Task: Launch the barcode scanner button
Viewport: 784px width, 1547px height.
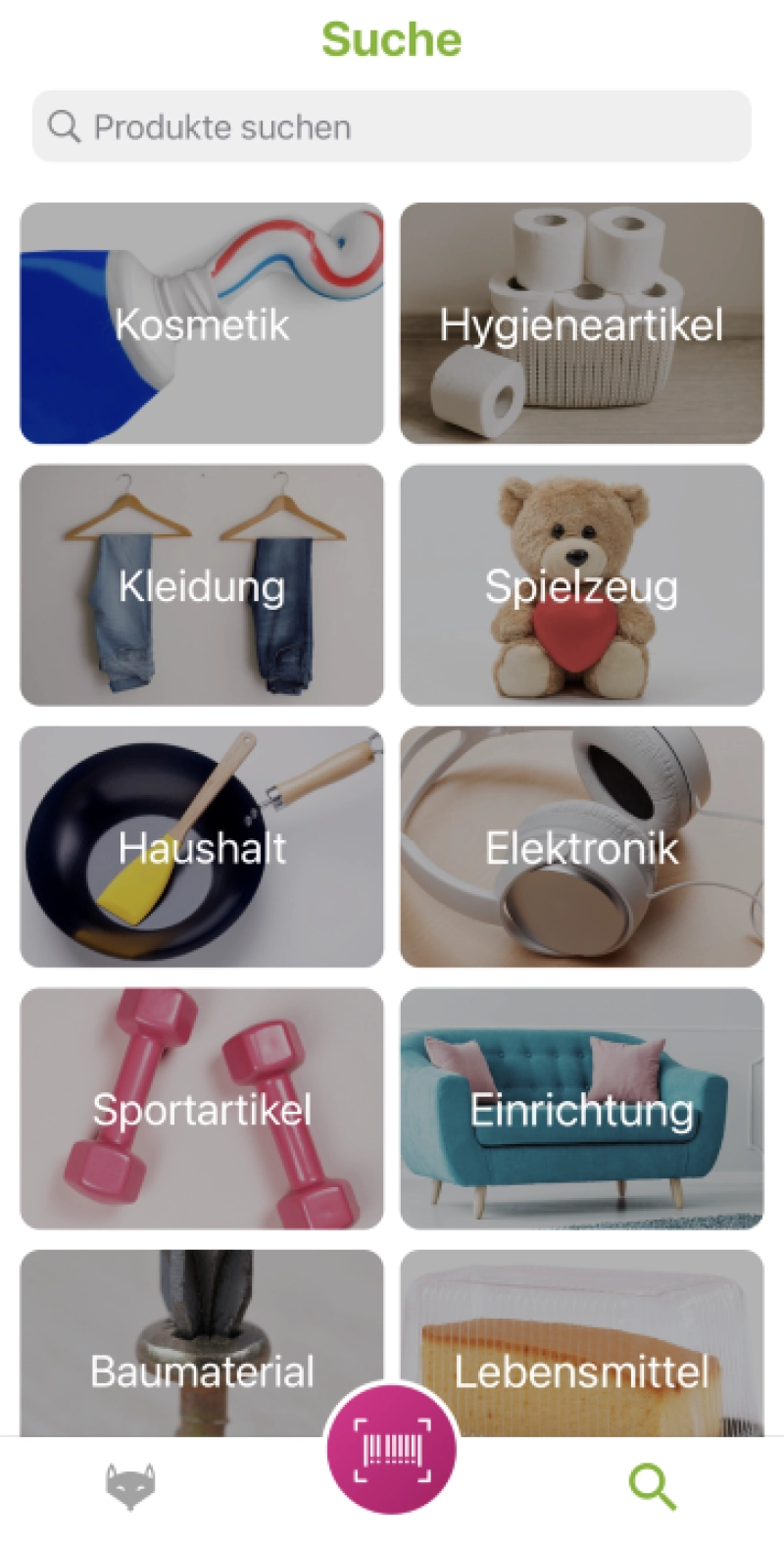Action: 392,1448
